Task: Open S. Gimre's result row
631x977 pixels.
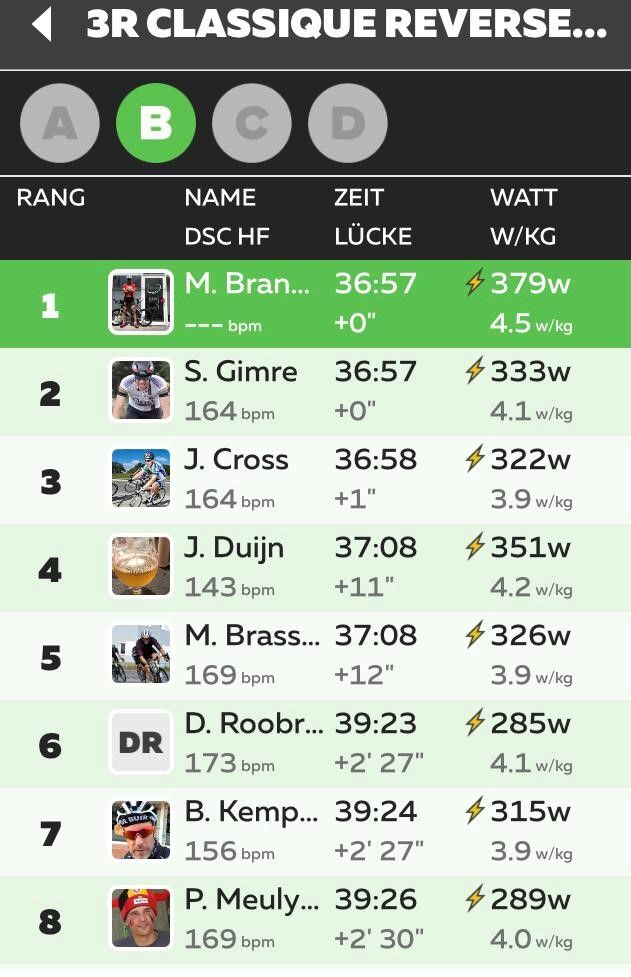Action: (315, 391)
